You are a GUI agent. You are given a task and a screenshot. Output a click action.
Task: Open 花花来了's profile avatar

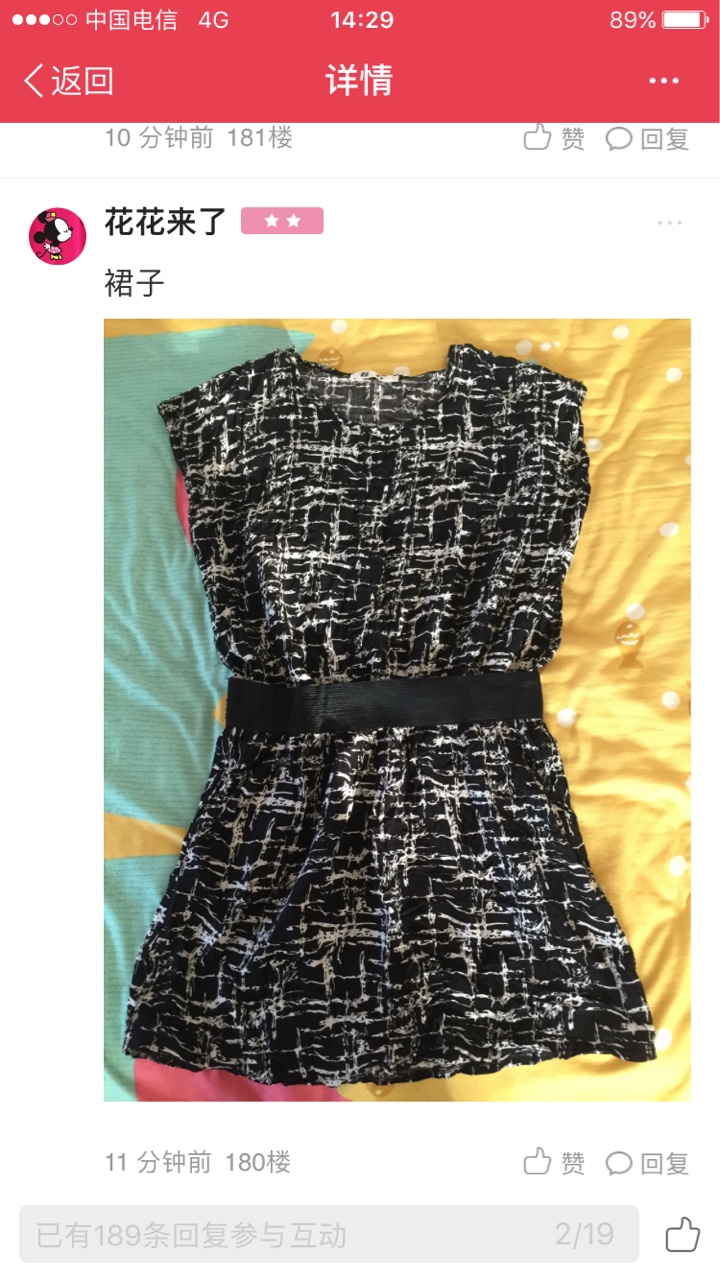[x=57, y=236]
